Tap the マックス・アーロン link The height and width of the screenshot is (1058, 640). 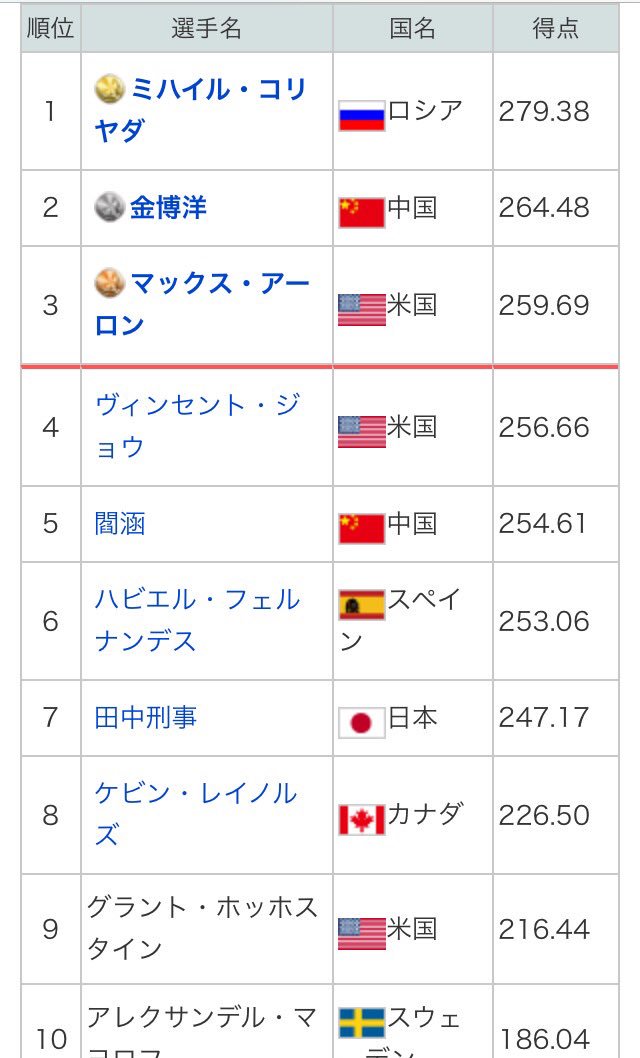tap(217, 285)
